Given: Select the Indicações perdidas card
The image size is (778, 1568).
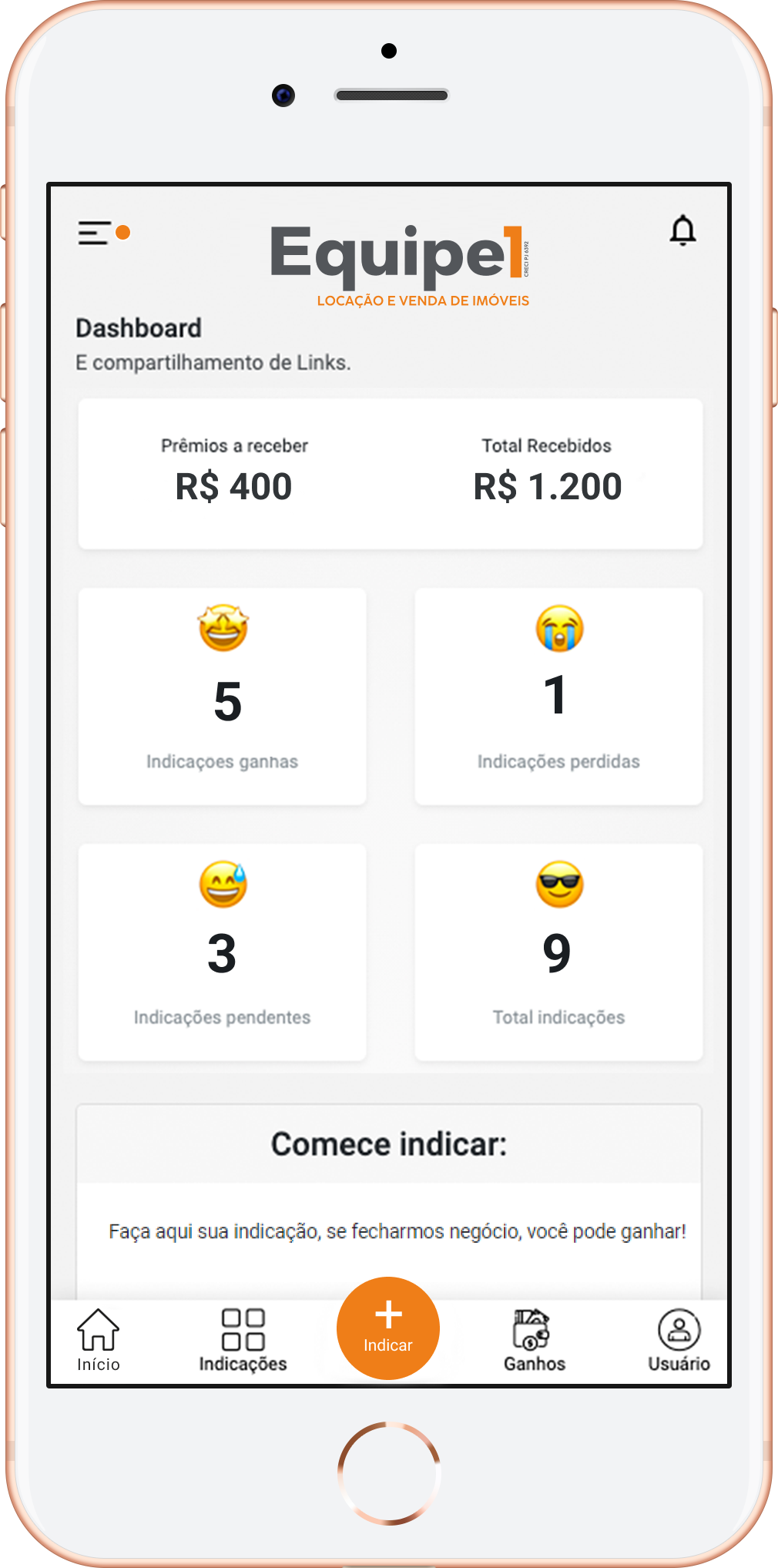Looking at the screenshot, I should coord(558,697).
